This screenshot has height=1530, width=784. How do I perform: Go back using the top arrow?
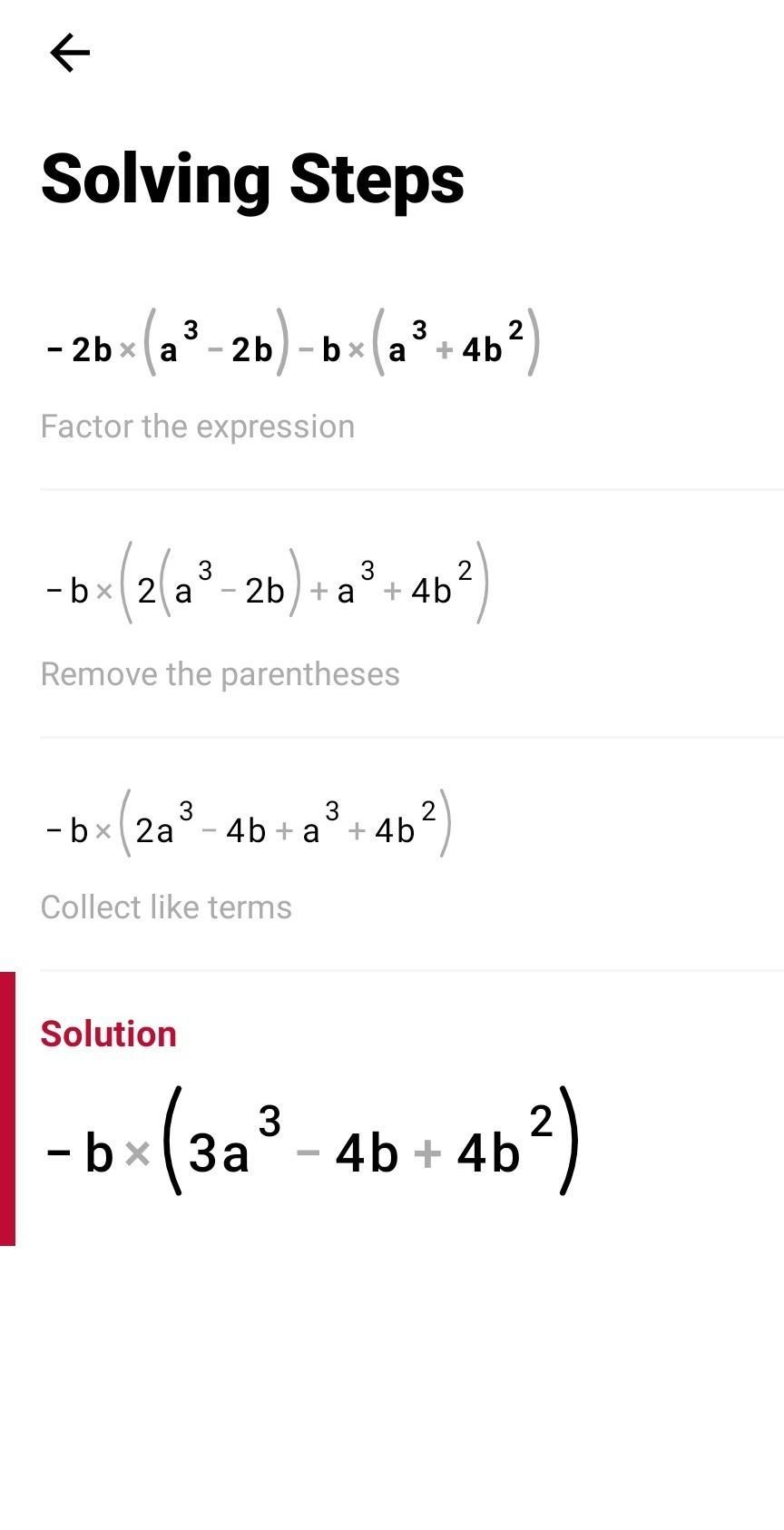pos(70,53)
